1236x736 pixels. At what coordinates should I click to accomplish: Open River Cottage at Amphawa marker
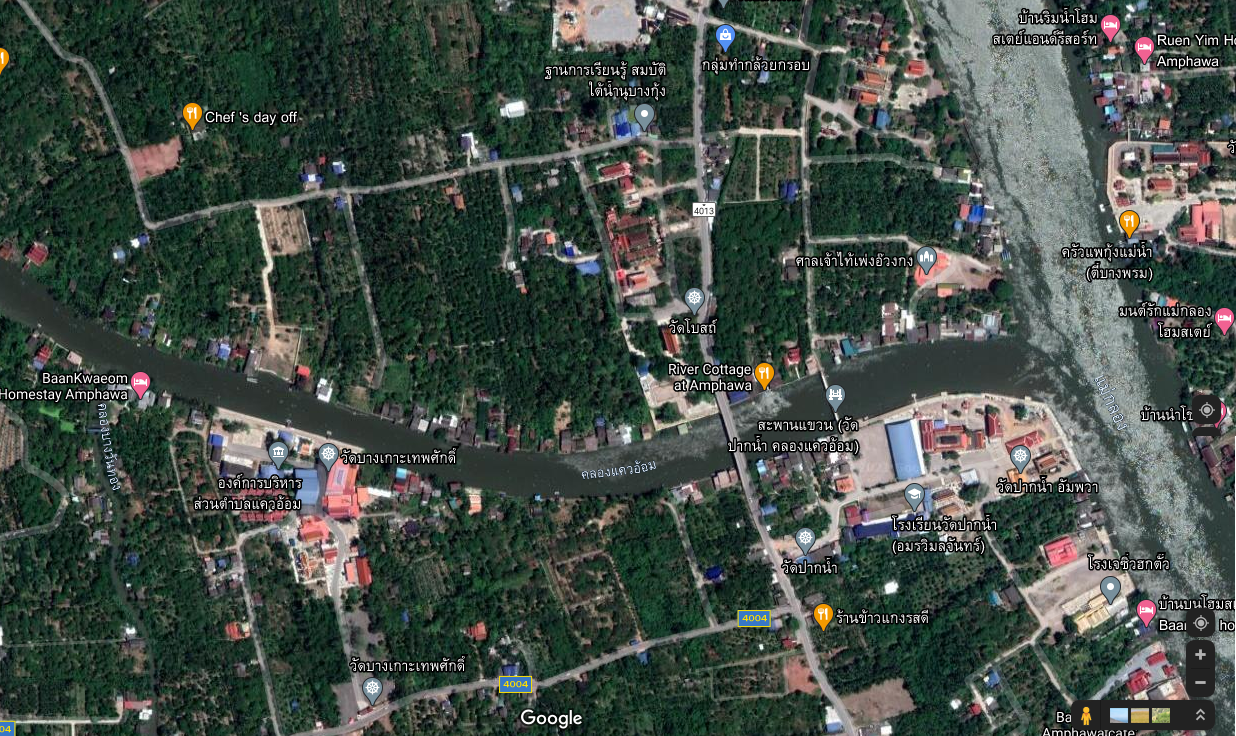(x=764, y=375)
